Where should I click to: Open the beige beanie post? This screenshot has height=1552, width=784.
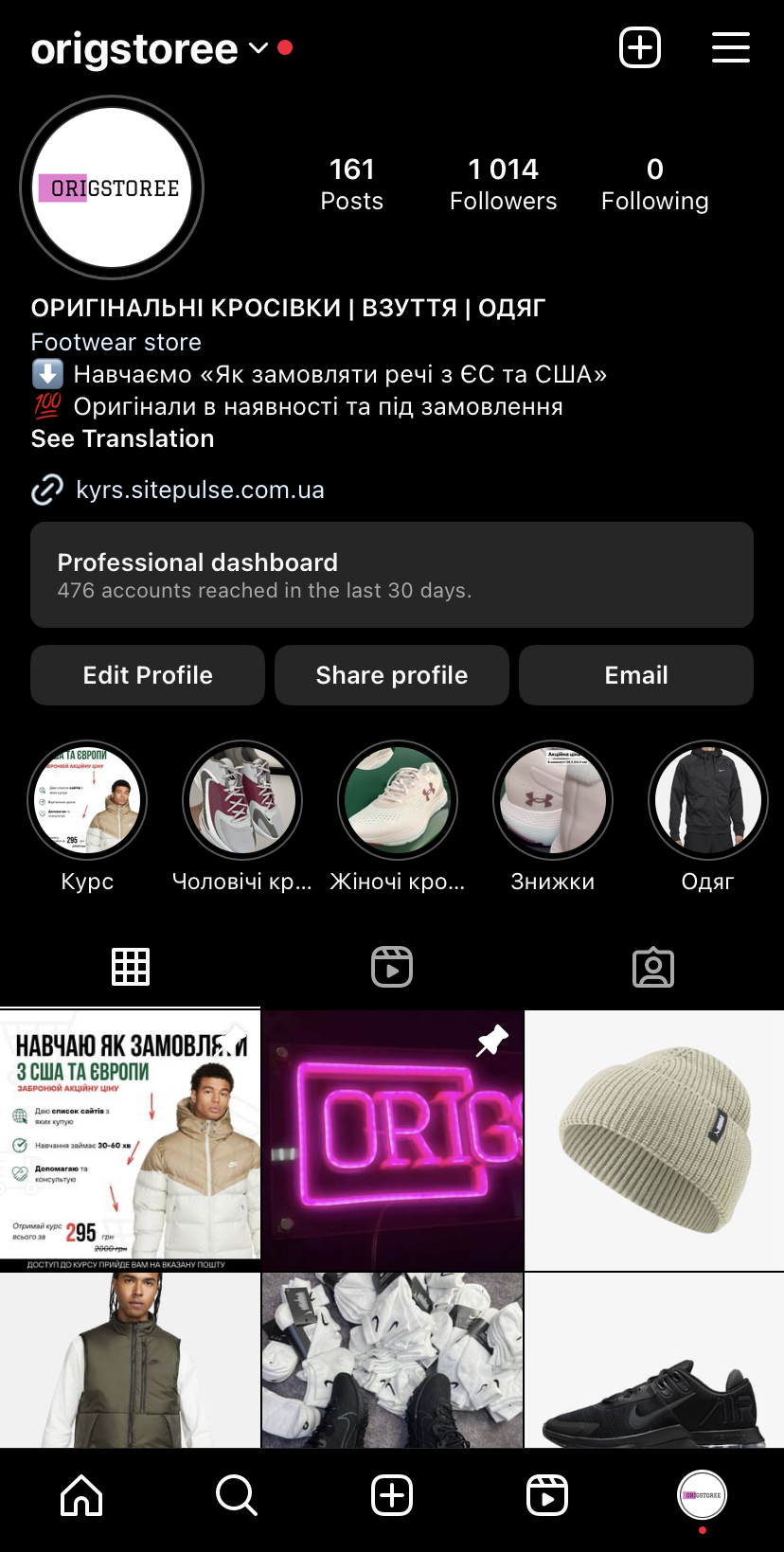(654, 1140)
